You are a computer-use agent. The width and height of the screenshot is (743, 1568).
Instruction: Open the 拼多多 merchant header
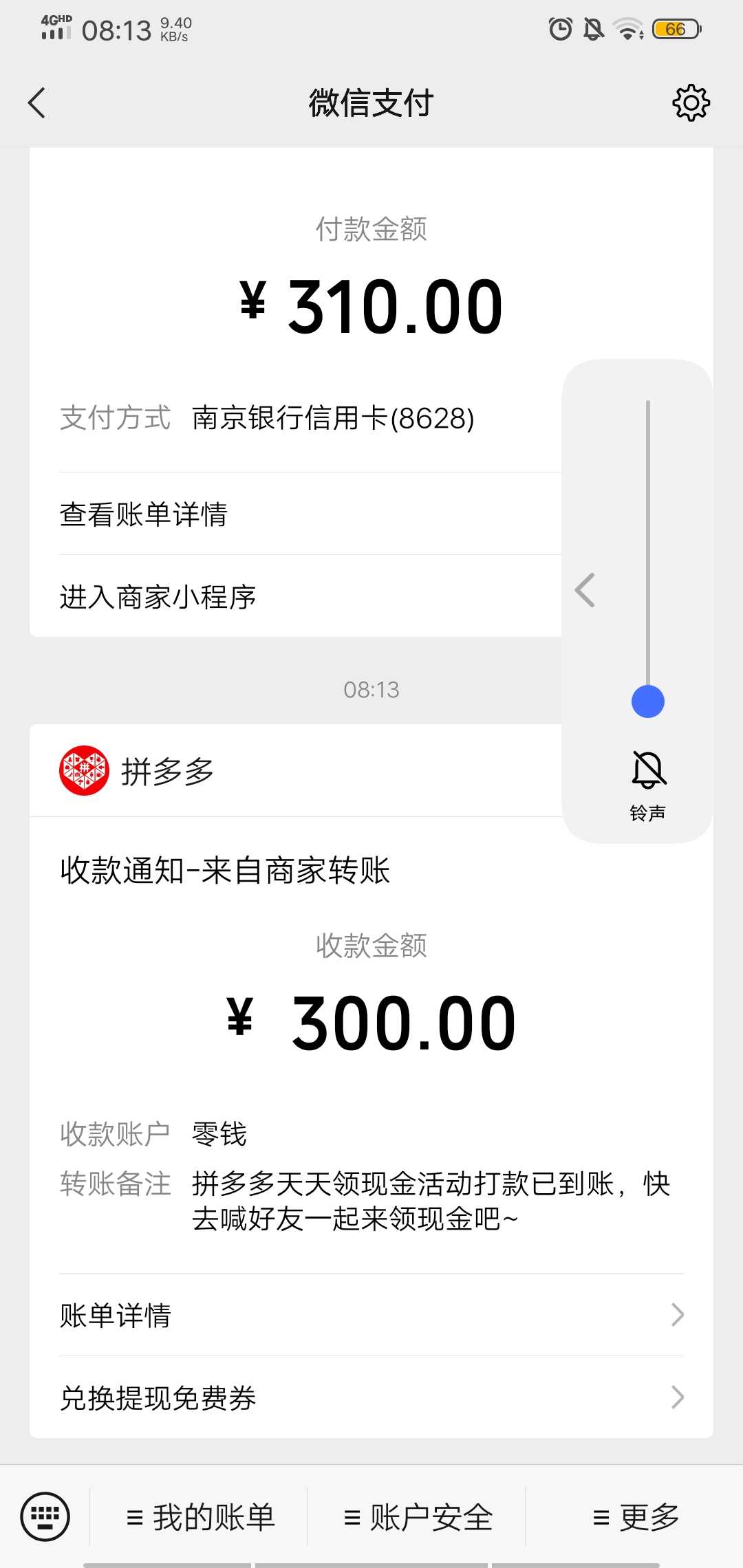pyautogui.click(x=296, y=771)
